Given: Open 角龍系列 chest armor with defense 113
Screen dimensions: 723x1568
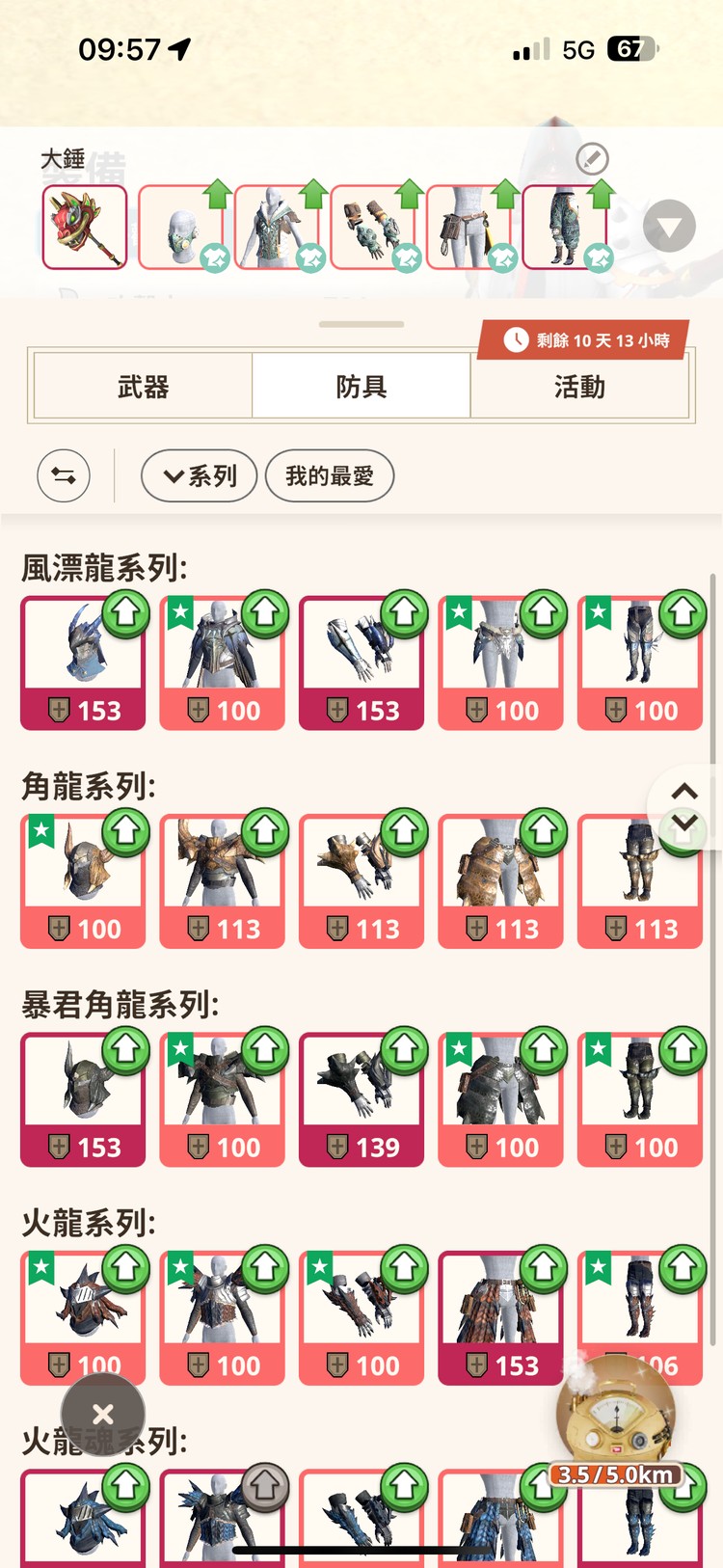Looking at the screenshot, I should click(x=222, y=880).
